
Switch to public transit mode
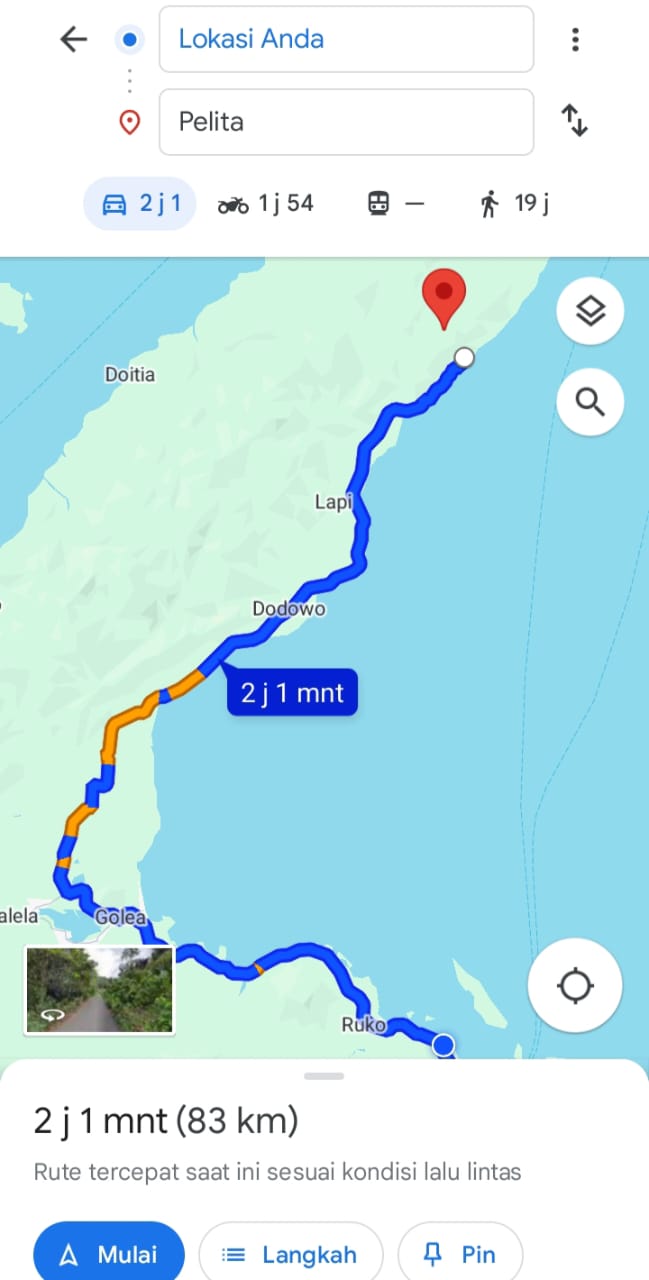(x=396, y=204)
